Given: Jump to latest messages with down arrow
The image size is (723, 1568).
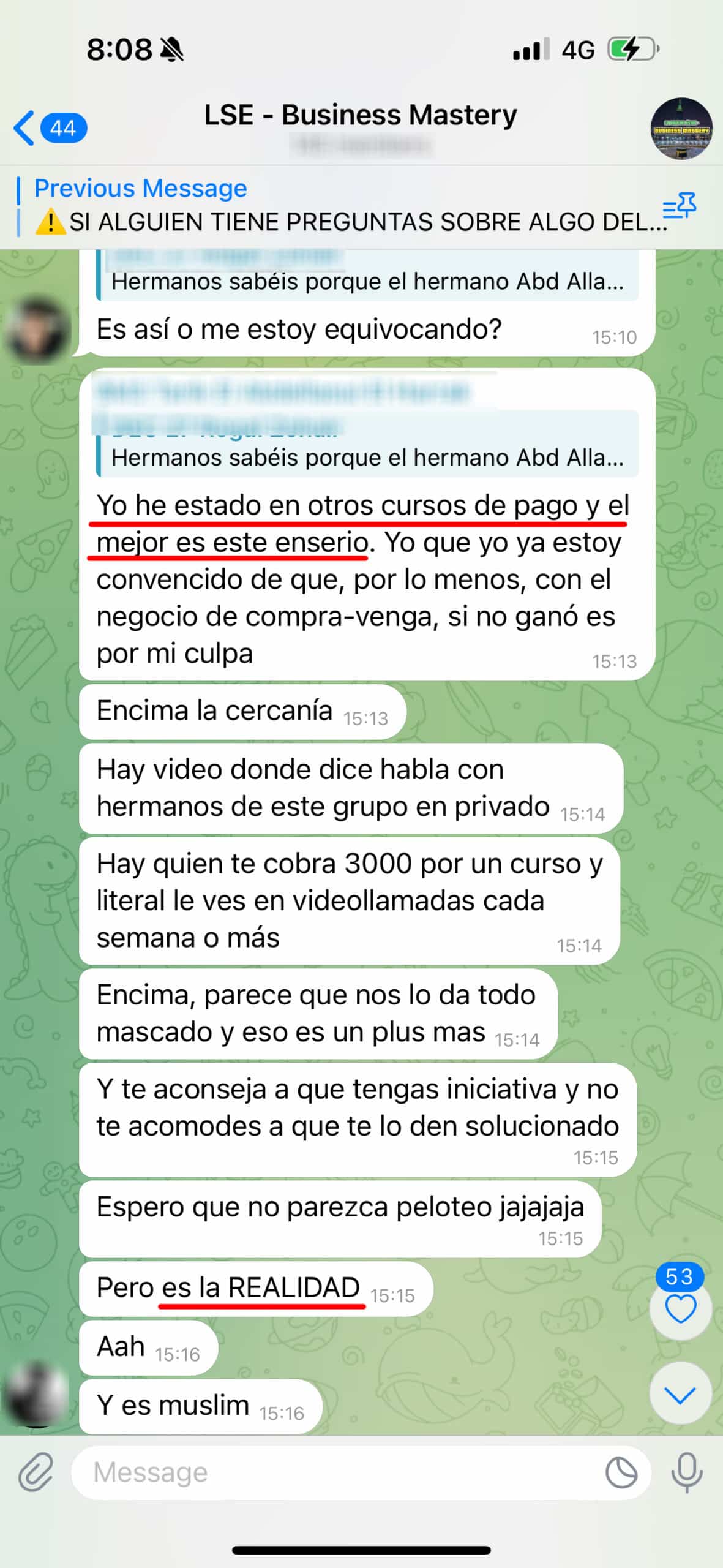Looking at the screenshot, I should [680, 1395].
